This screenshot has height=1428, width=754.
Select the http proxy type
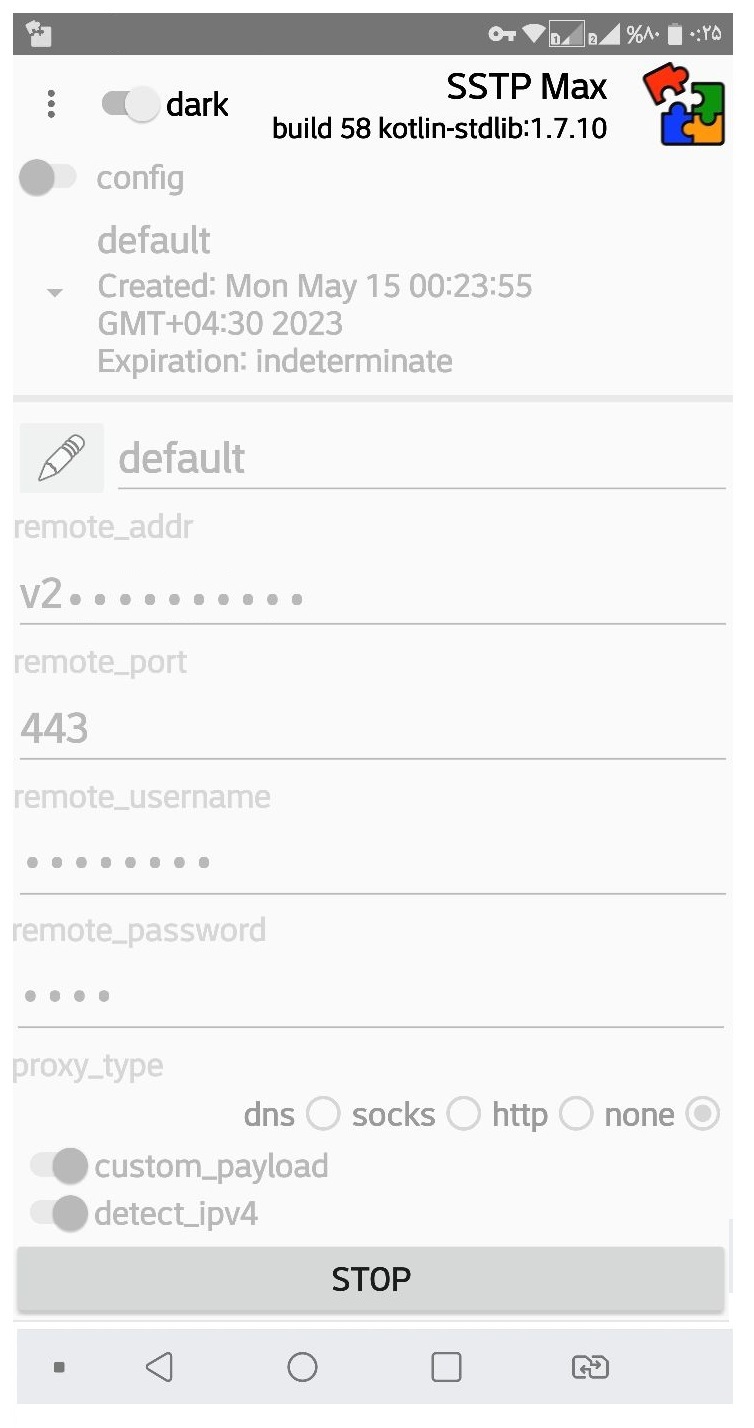[x=576, y=1114]
